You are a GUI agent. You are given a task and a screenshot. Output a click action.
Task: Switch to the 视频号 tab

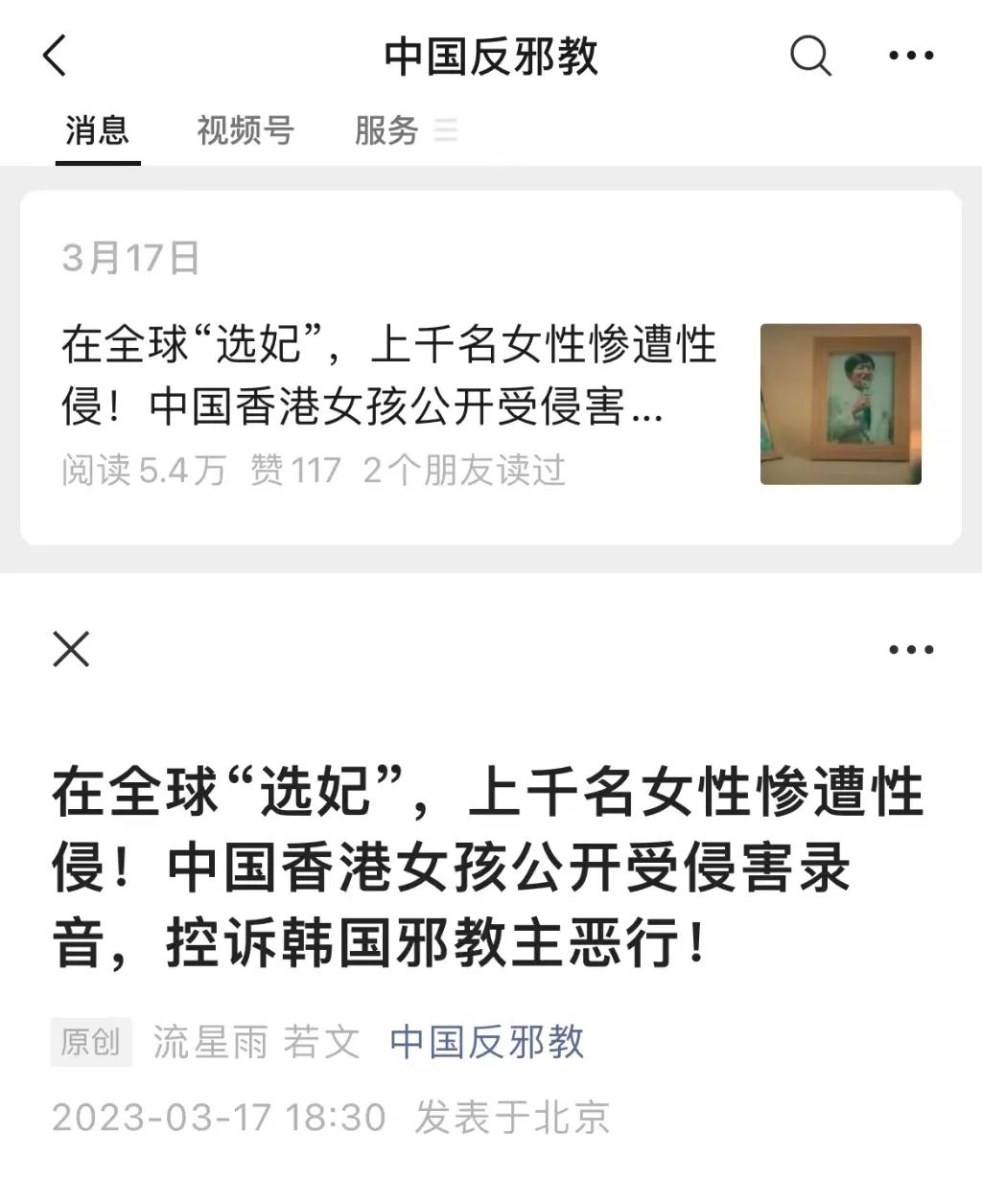[x=245, y=131]
